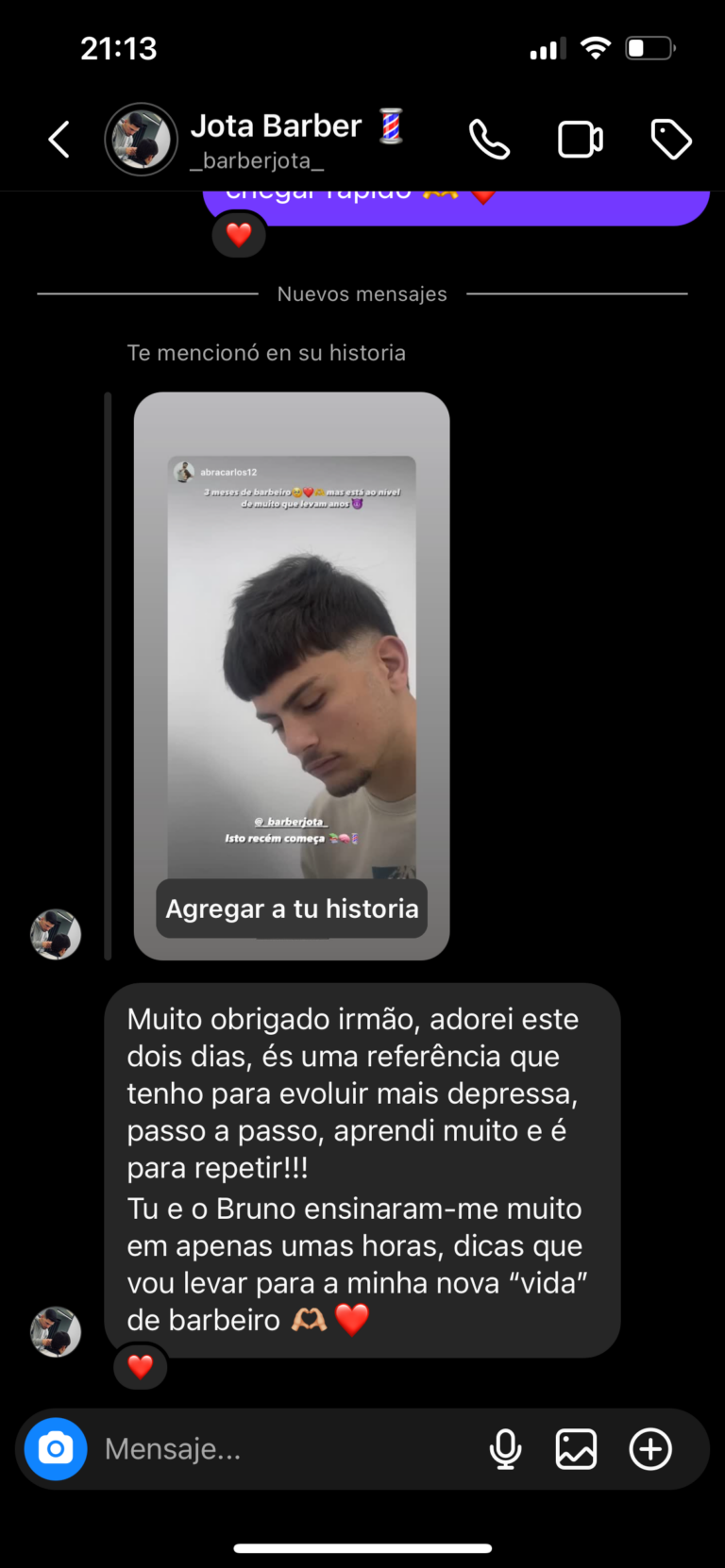This screenshot has width=725, height=1568.
Task: Record a voice message with the microphone
Action: click(505, 1448)
